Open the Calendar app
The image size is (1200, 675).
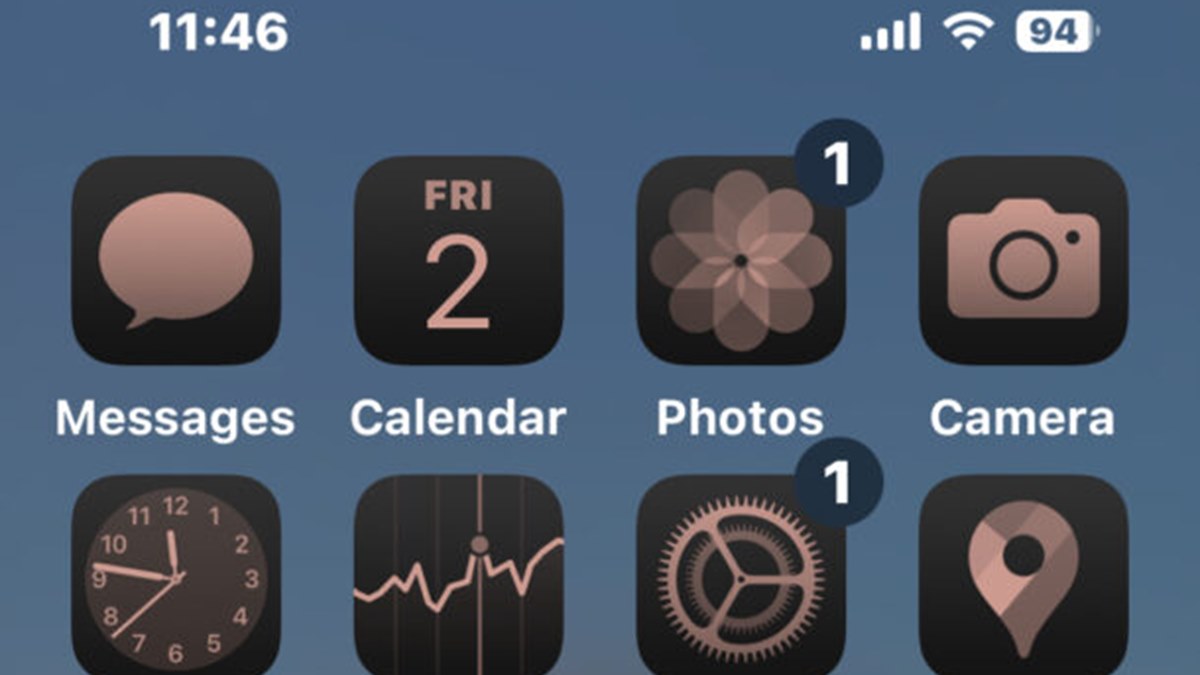[x=459, y=260]
